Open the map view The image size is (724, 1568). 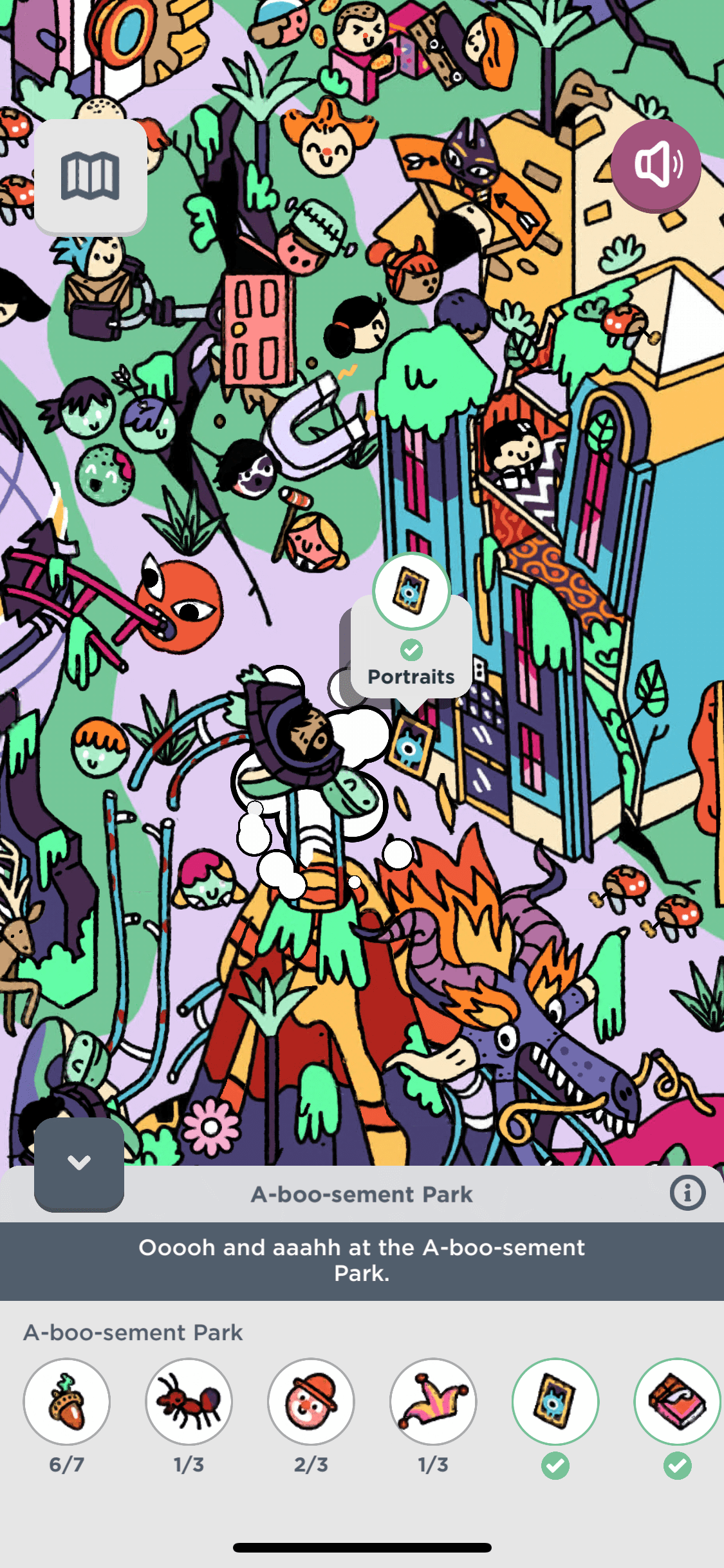tap(90, 176)
